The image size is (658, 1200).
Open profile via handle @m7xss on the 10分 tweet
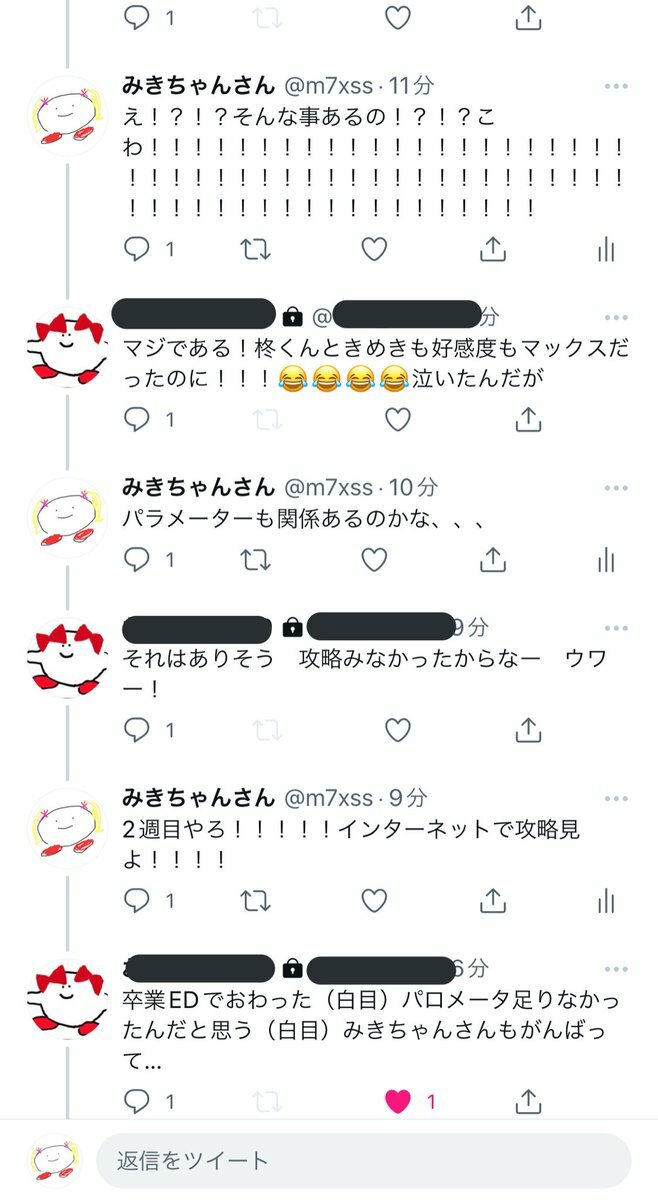pyautogui.click(x=328, y=487)
